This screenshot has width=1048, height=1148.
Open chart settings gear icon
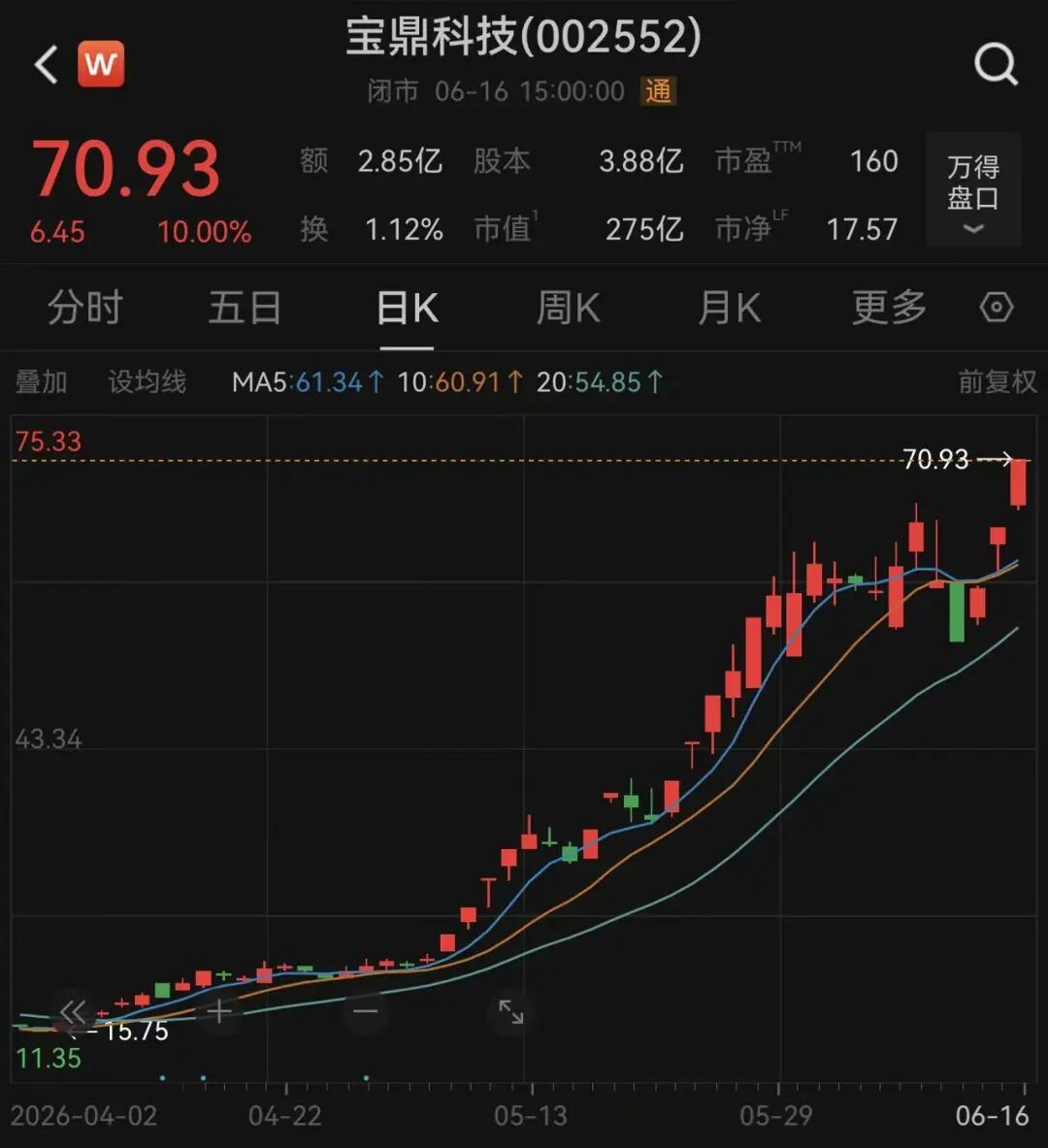tap(997, 307)
